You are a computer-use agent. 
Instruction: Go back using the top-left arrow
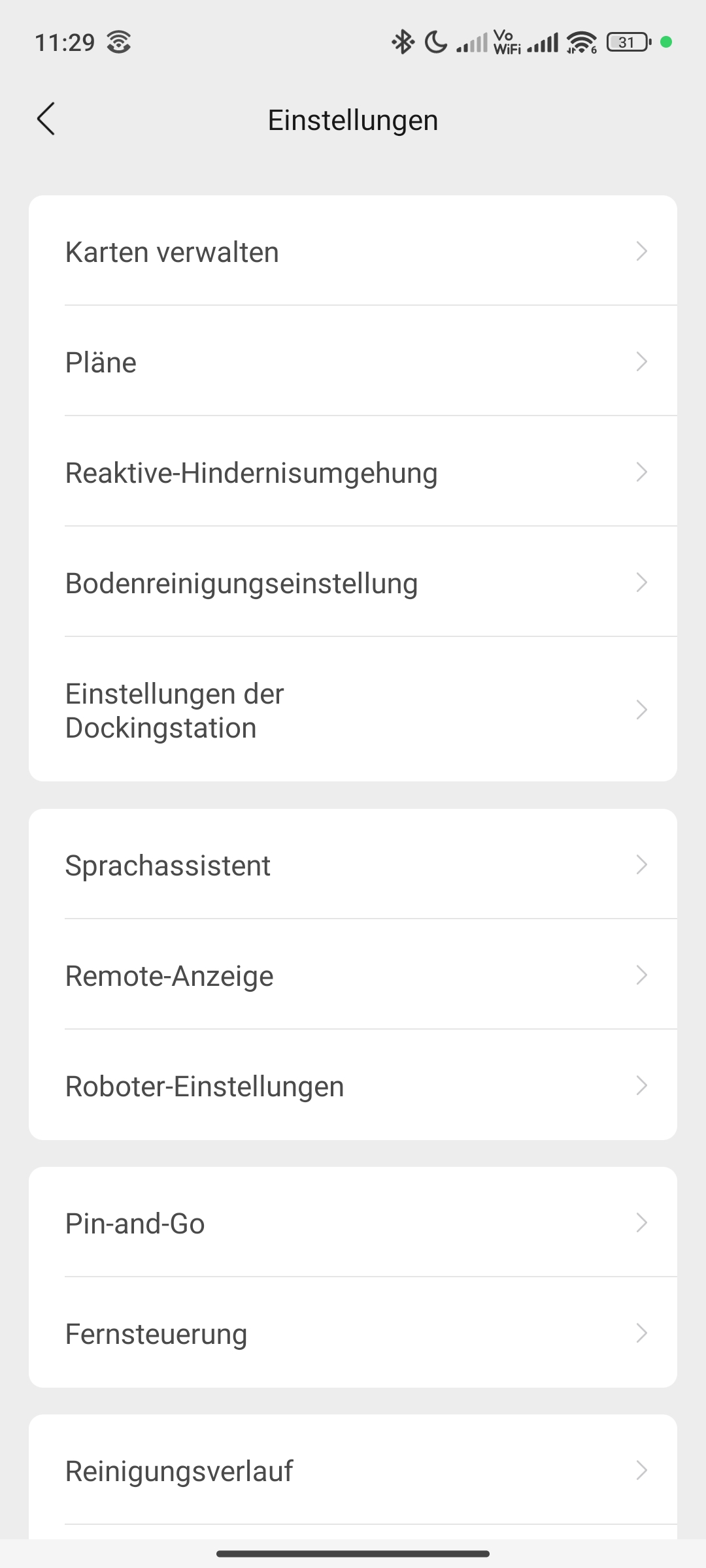46,119
